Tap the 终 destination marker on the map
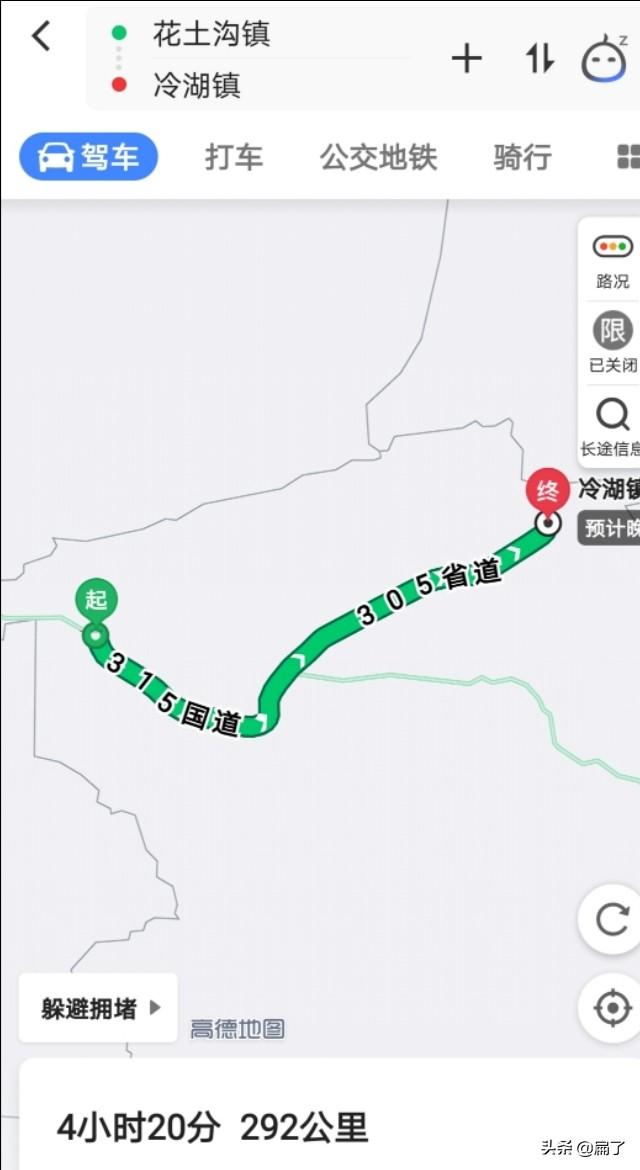 547,492
